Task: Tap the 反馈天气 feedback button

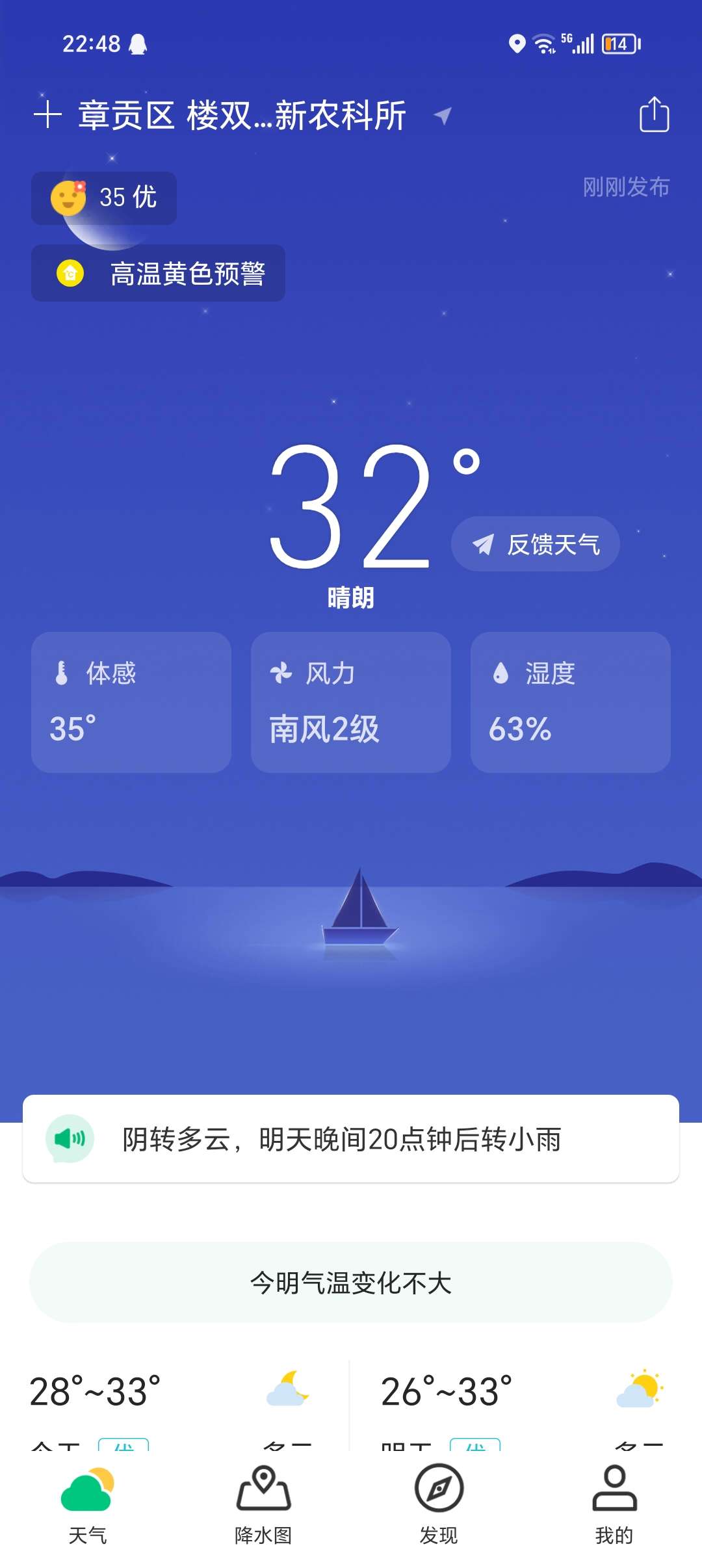Action: [x=535, y=544]
